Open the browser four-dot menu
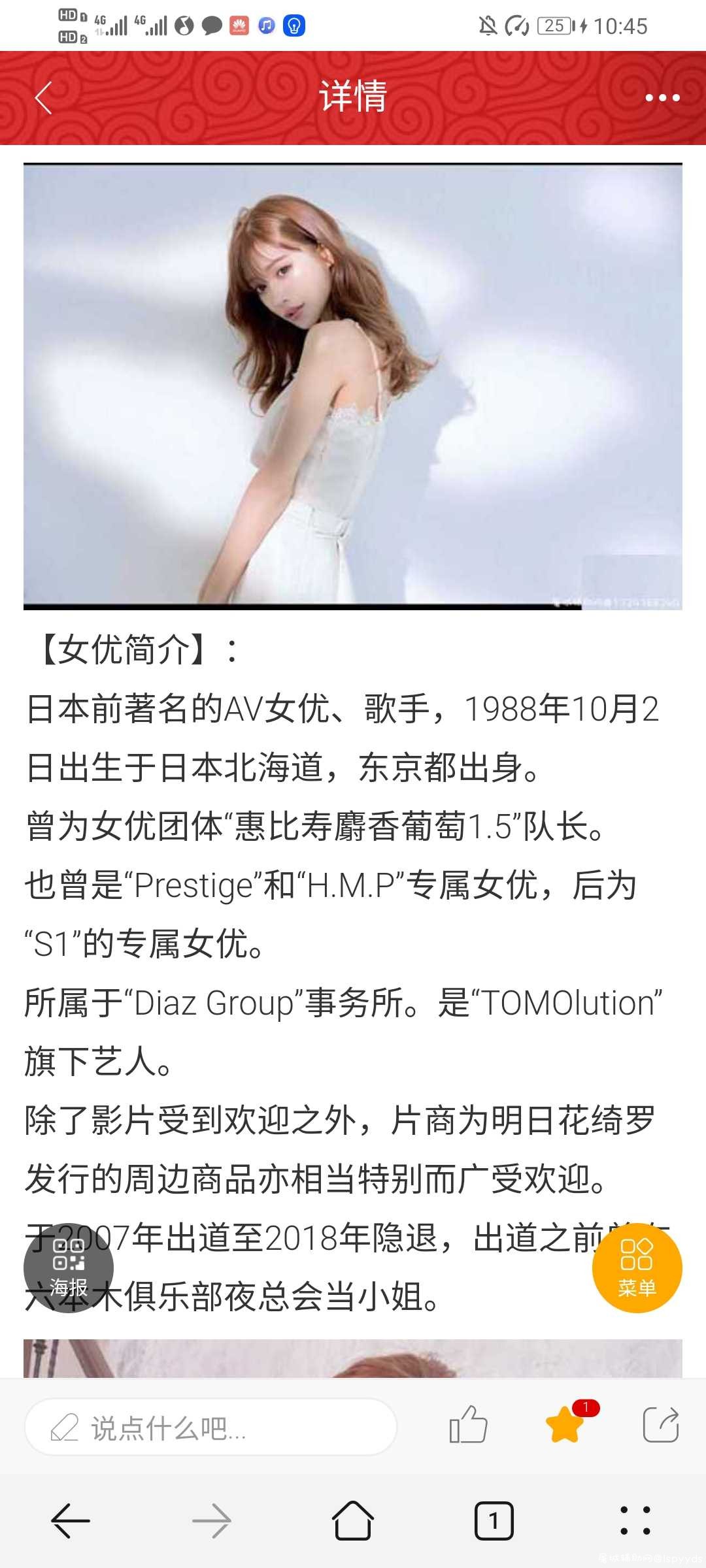The image size is (706, 1568). click(x=635, y=1520)
